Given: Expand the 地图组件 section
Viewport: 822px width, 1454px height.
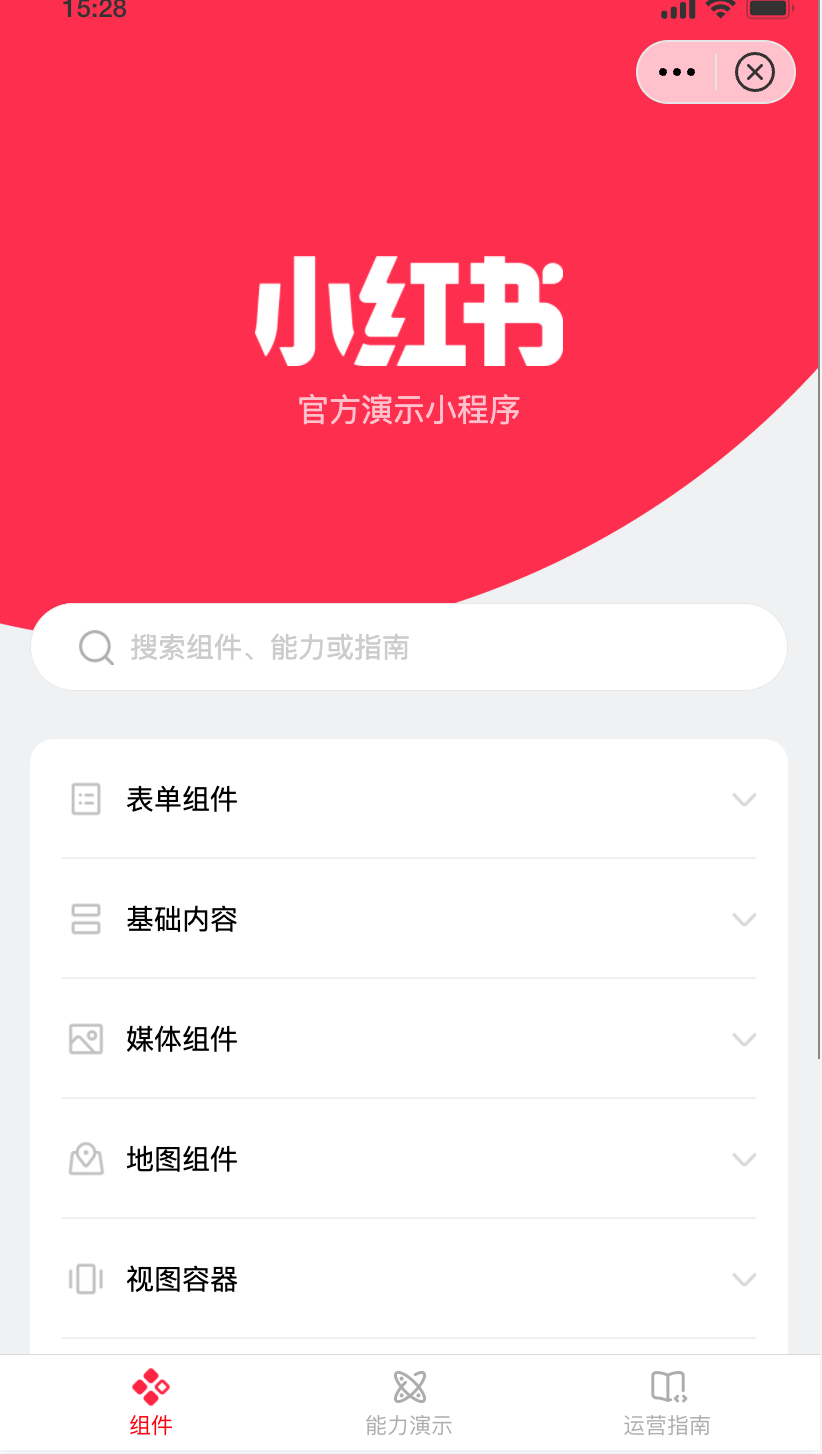Looking at the screenshot, I should coord(408,1159).
